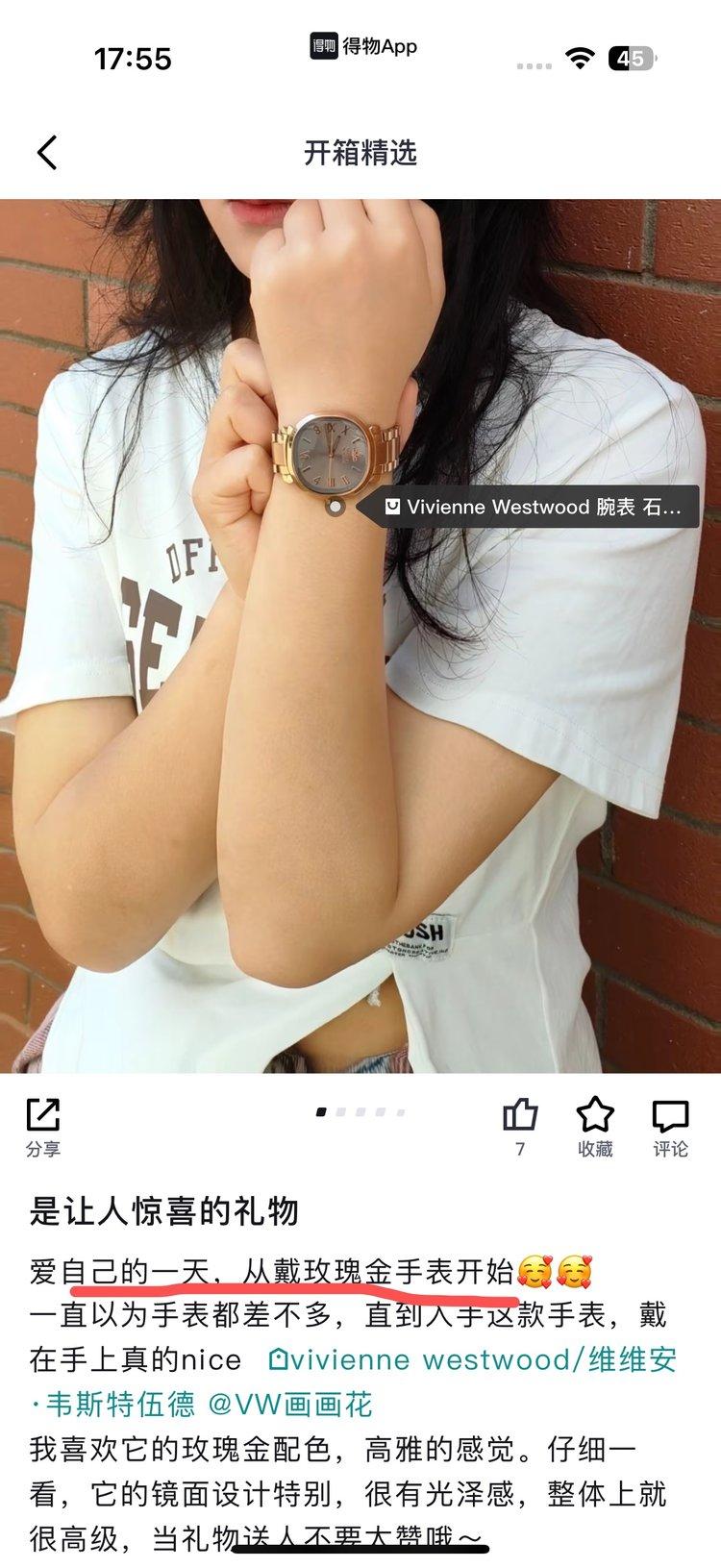Tap 得物App return pill in status bar
Viewport: 721px width, 1568px height.
click(363, 46)
